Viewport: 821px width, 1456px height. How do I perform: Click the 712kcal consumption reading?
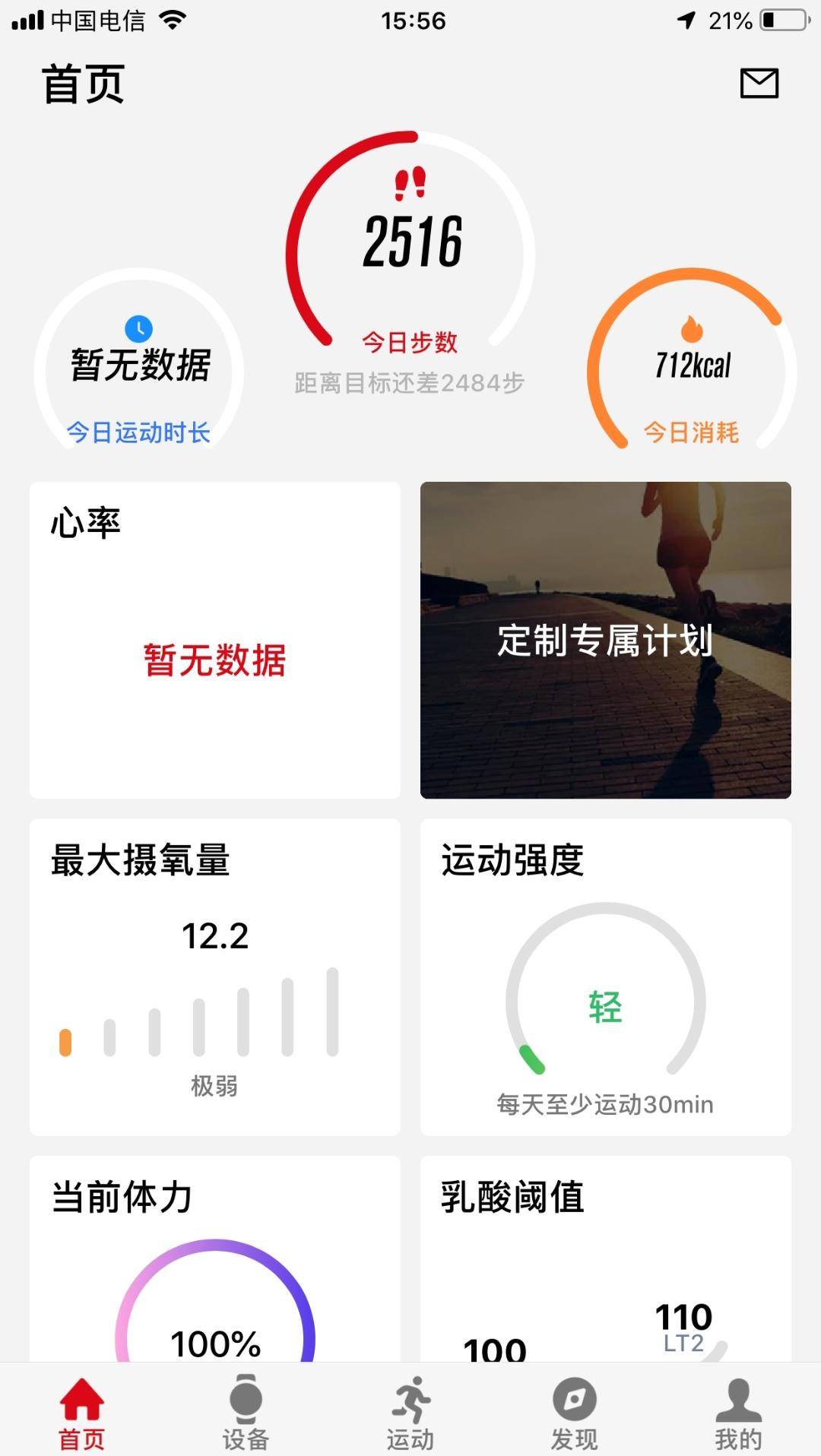pos(690,366)
